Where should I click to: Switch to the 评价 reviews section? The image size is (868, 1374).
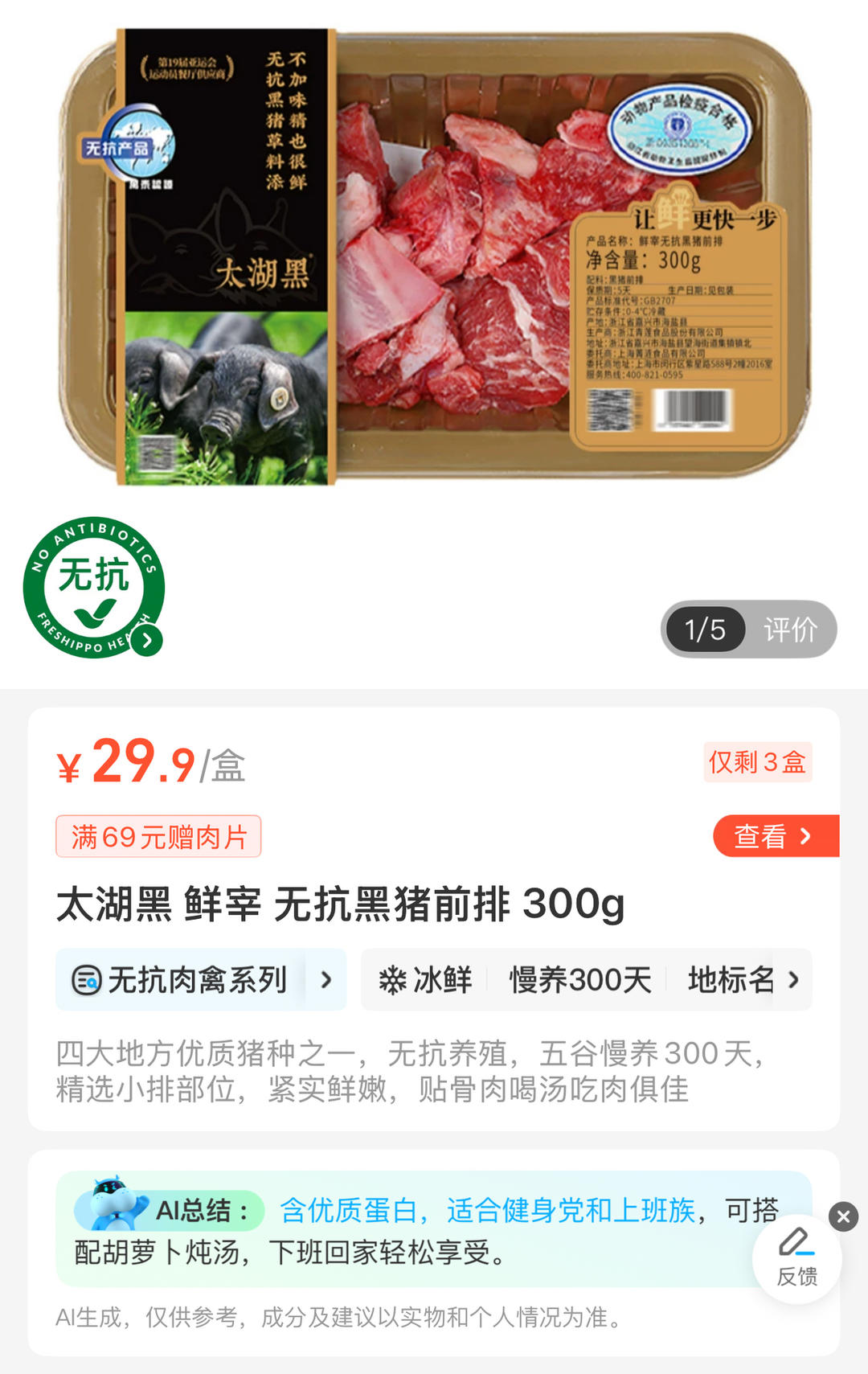click(790, 630)
